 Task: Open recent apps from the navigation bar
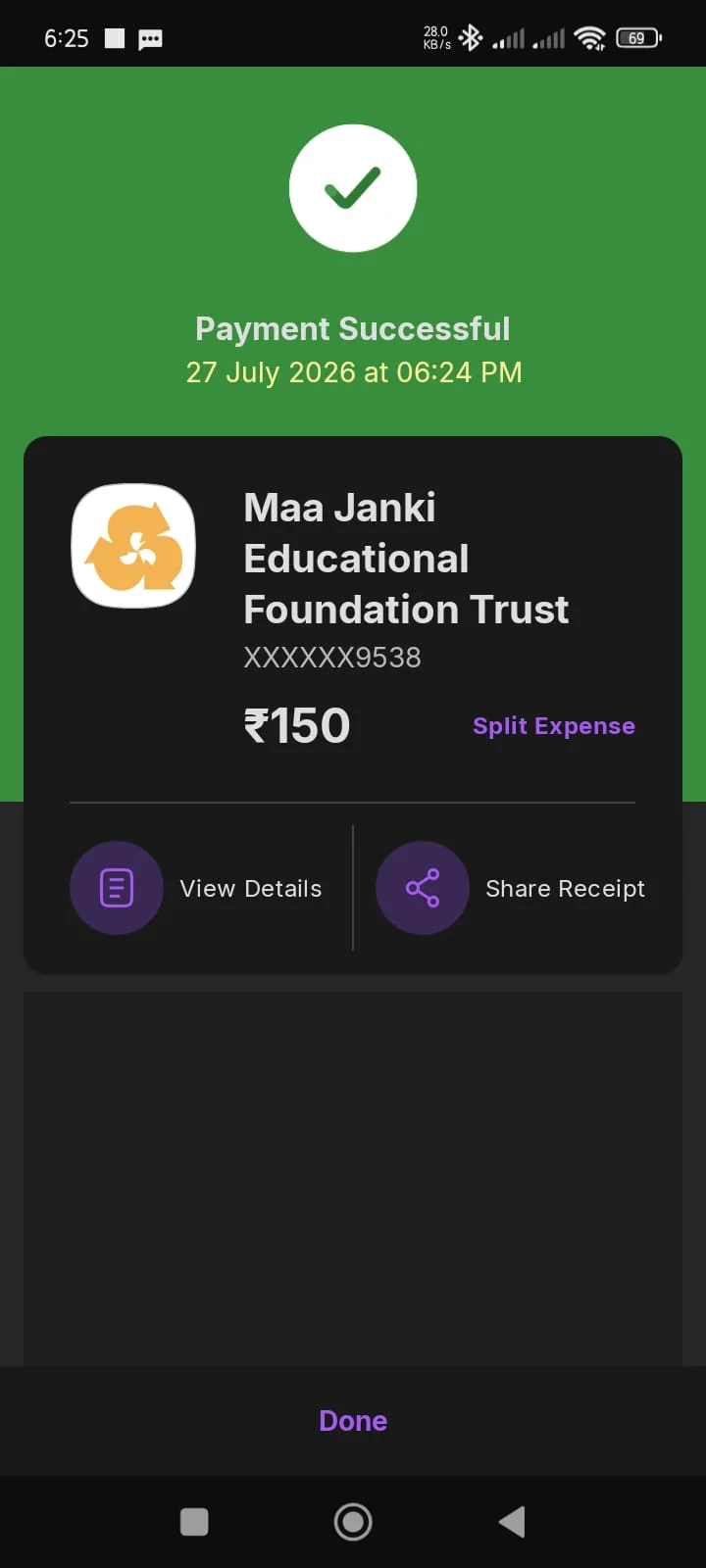click(x=194, y=1522)
